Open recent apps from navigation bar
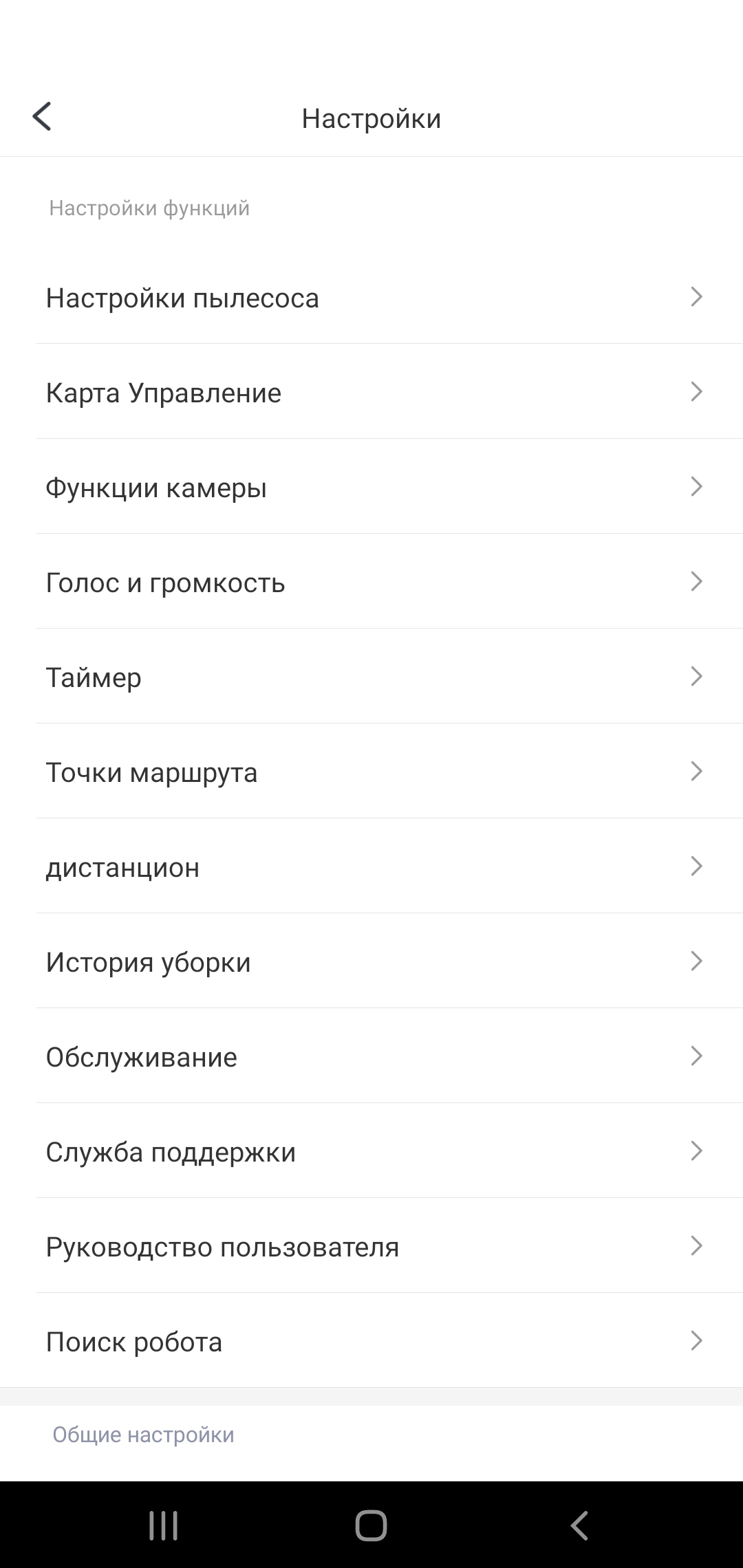 point(164,1525)
